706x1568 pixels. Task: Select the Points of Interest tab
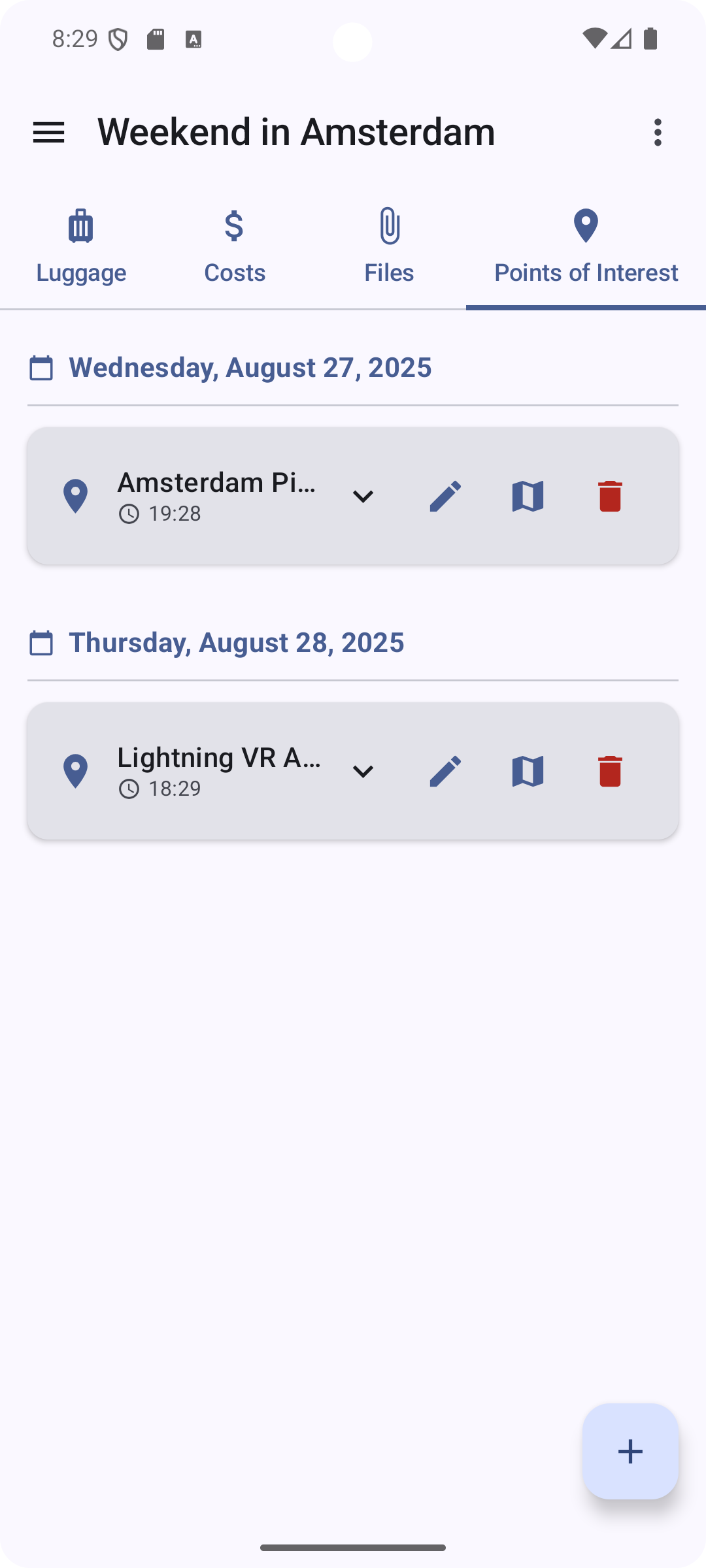[x=586, y=247]
